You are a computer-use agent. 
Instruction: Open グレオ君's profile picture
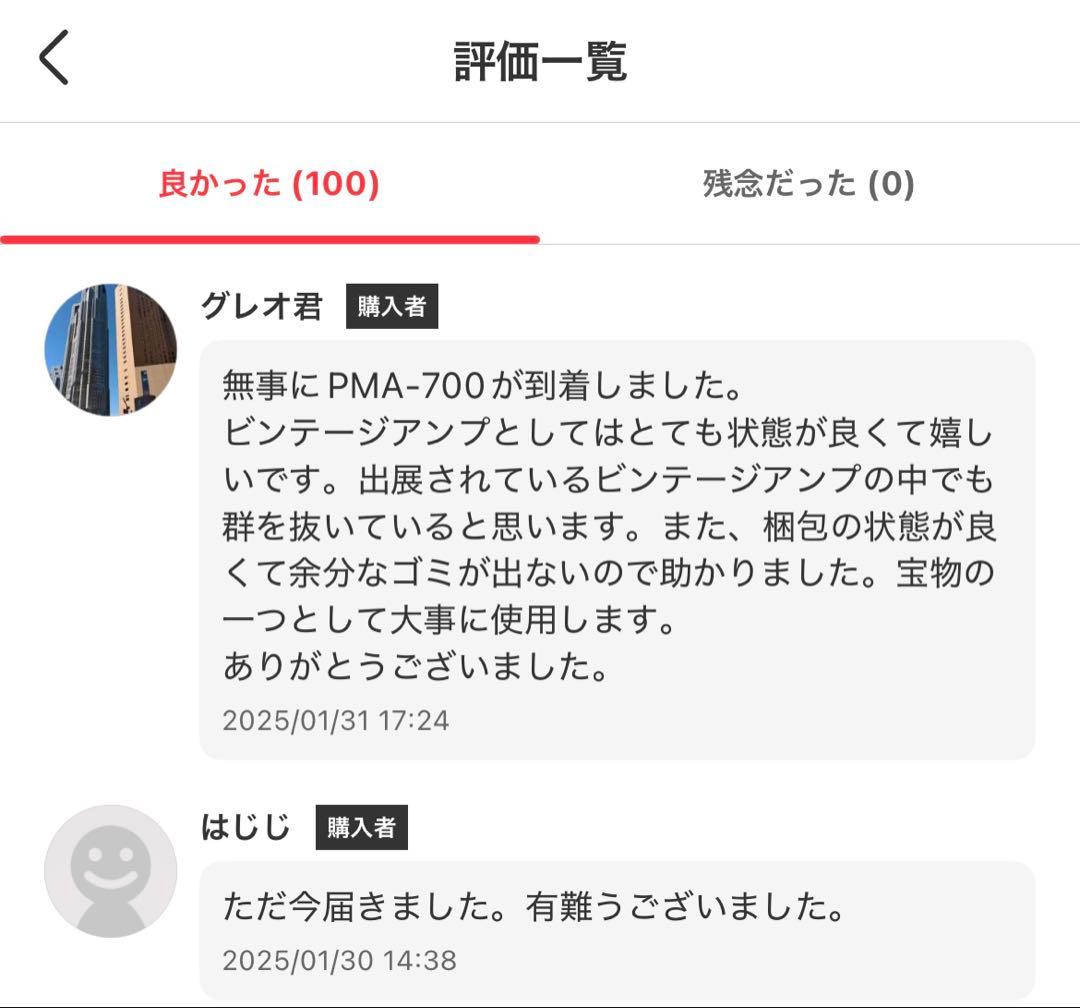tap(111, 350)
